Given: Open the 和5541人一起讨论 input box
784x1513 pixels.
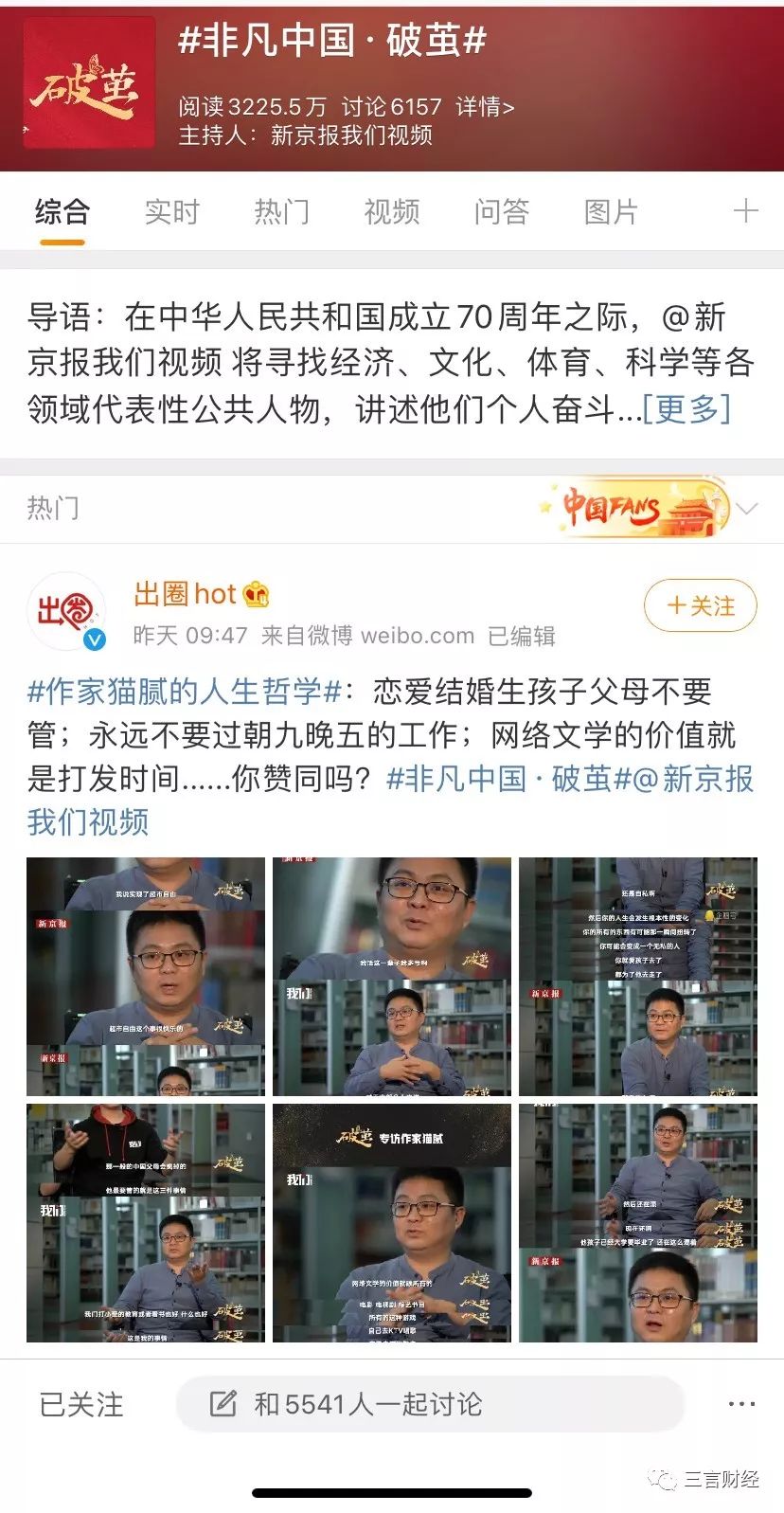Looking at the screenshot, I should (430, 1404).
